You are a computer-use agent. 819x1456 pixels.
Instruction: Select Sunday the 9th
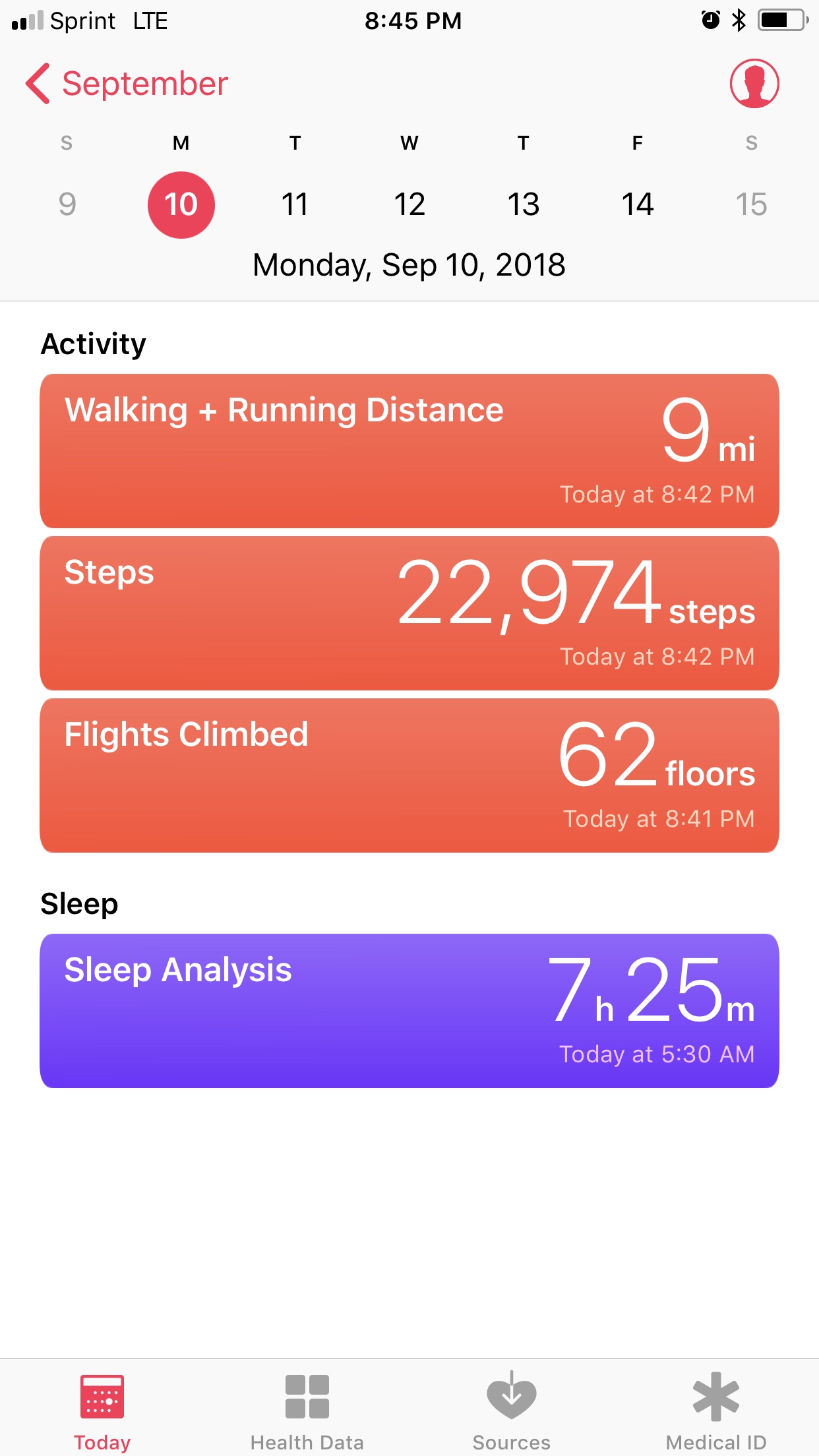[x=67, y=204]
